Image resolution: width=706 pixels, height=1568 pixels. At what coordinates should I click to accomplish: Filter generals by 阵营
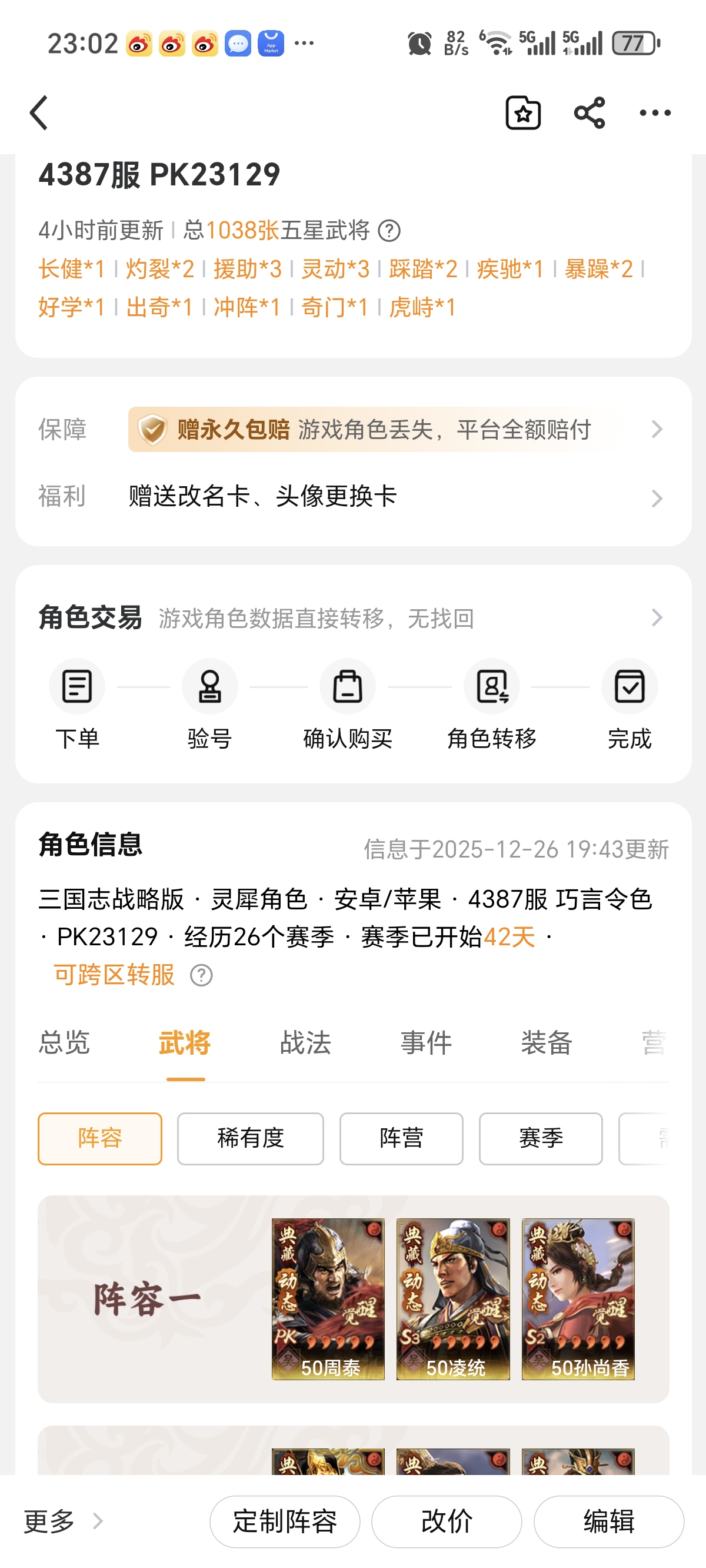401,1138
